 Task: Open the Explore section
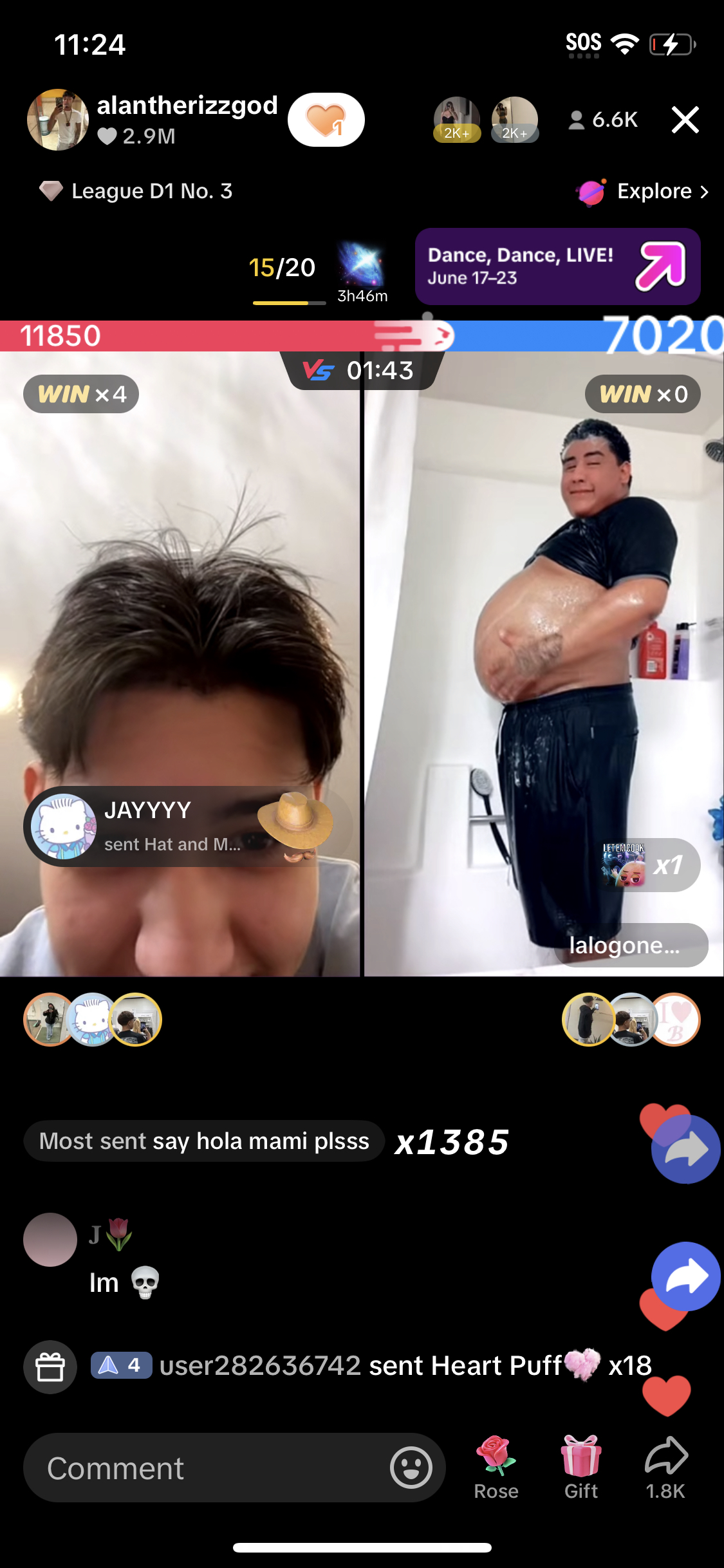[x=644, y=191]
